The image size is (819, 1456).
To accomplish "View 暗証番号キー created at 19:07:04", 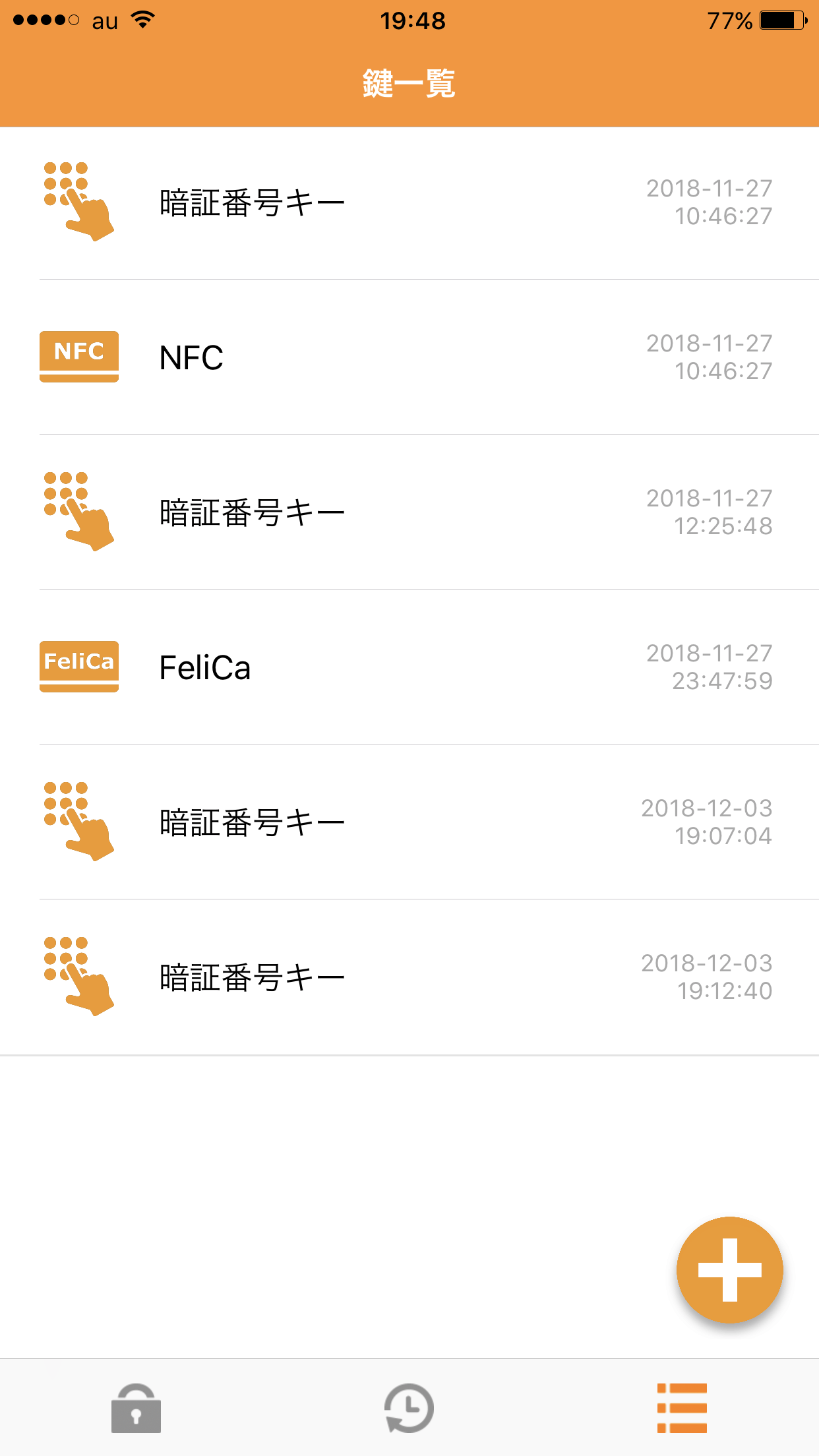I will pos(409,822).
